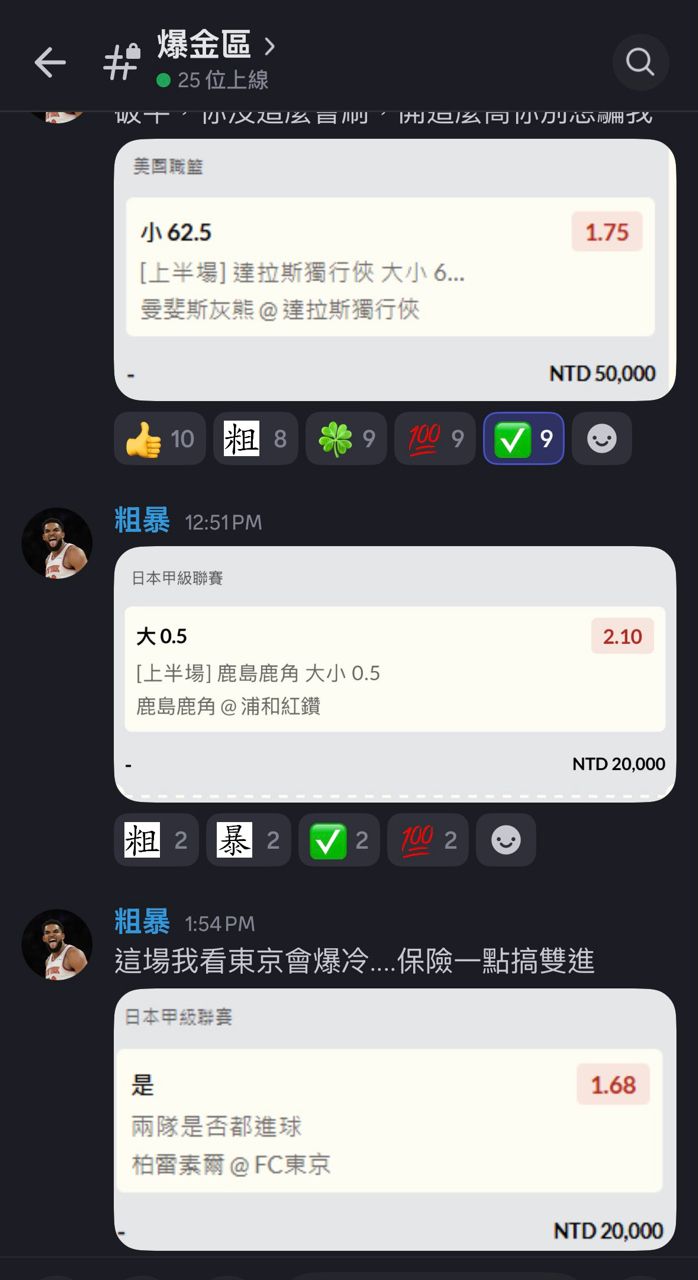698x1280 pixels.
Task: Add a new reaction under NTD 20,000 鹿島 bet
Action: [506, 840]
